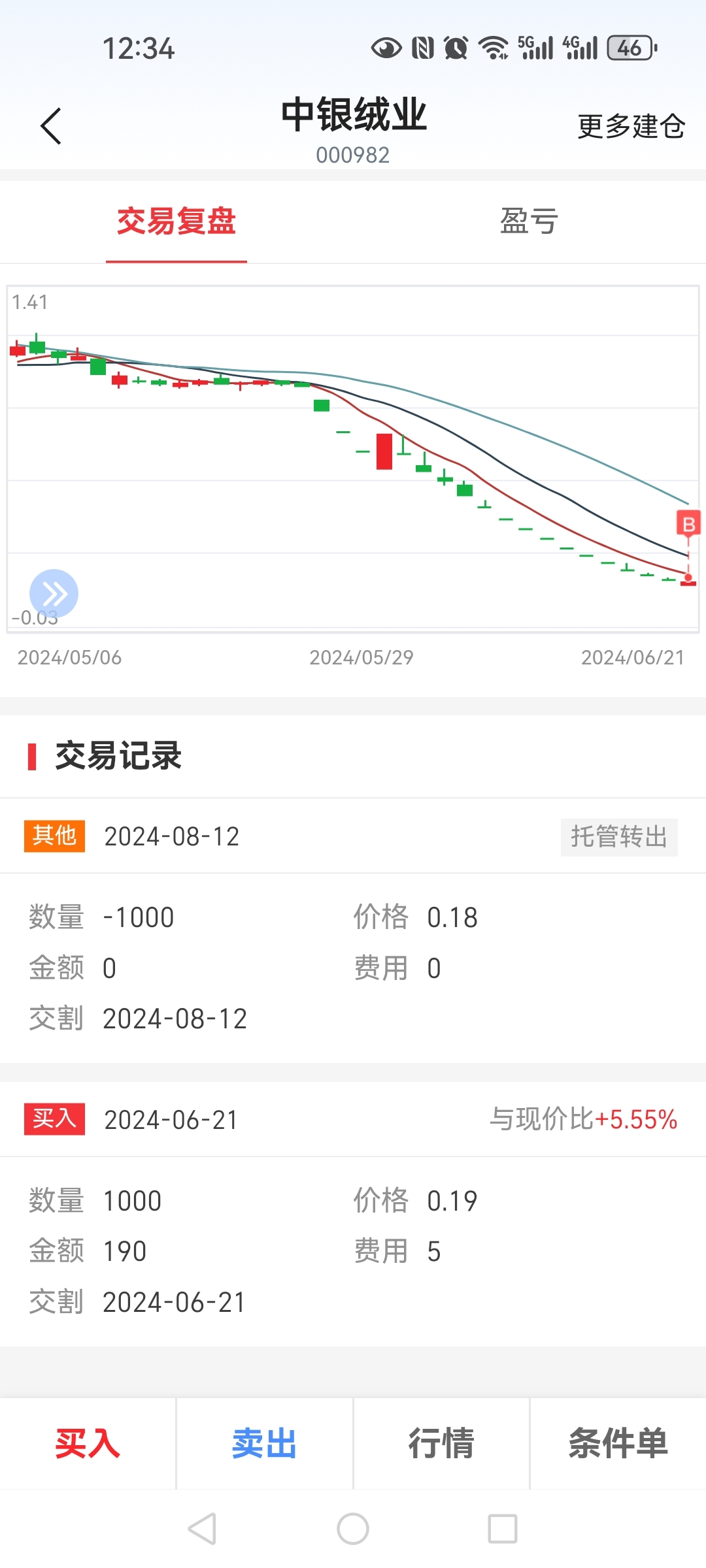Viewport: 706px width, 1568px height.
Task: Open system recent apps
Action: click(x=503, y=1529)
